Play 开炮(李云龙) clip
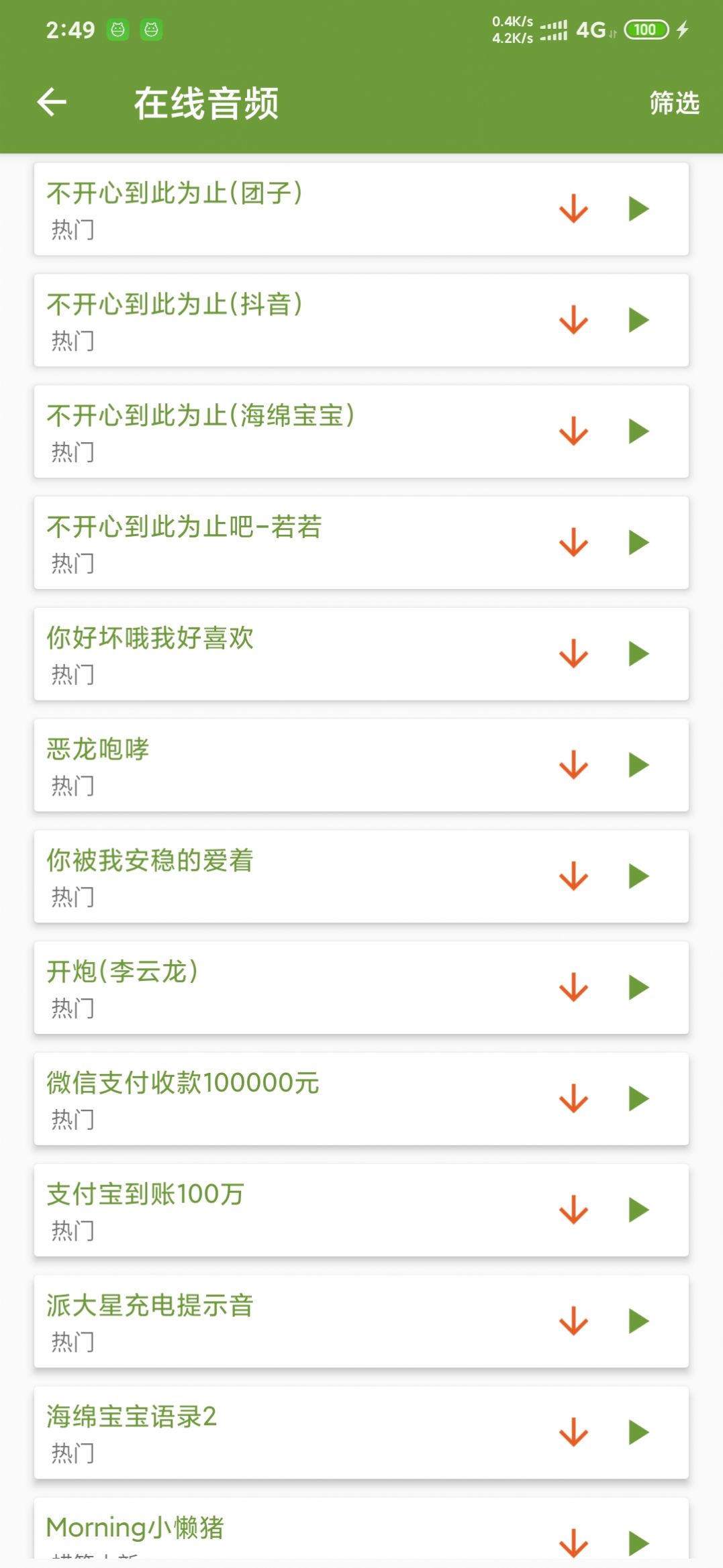The width and height of the screenshot is (723, 1568). pos(638,988)
